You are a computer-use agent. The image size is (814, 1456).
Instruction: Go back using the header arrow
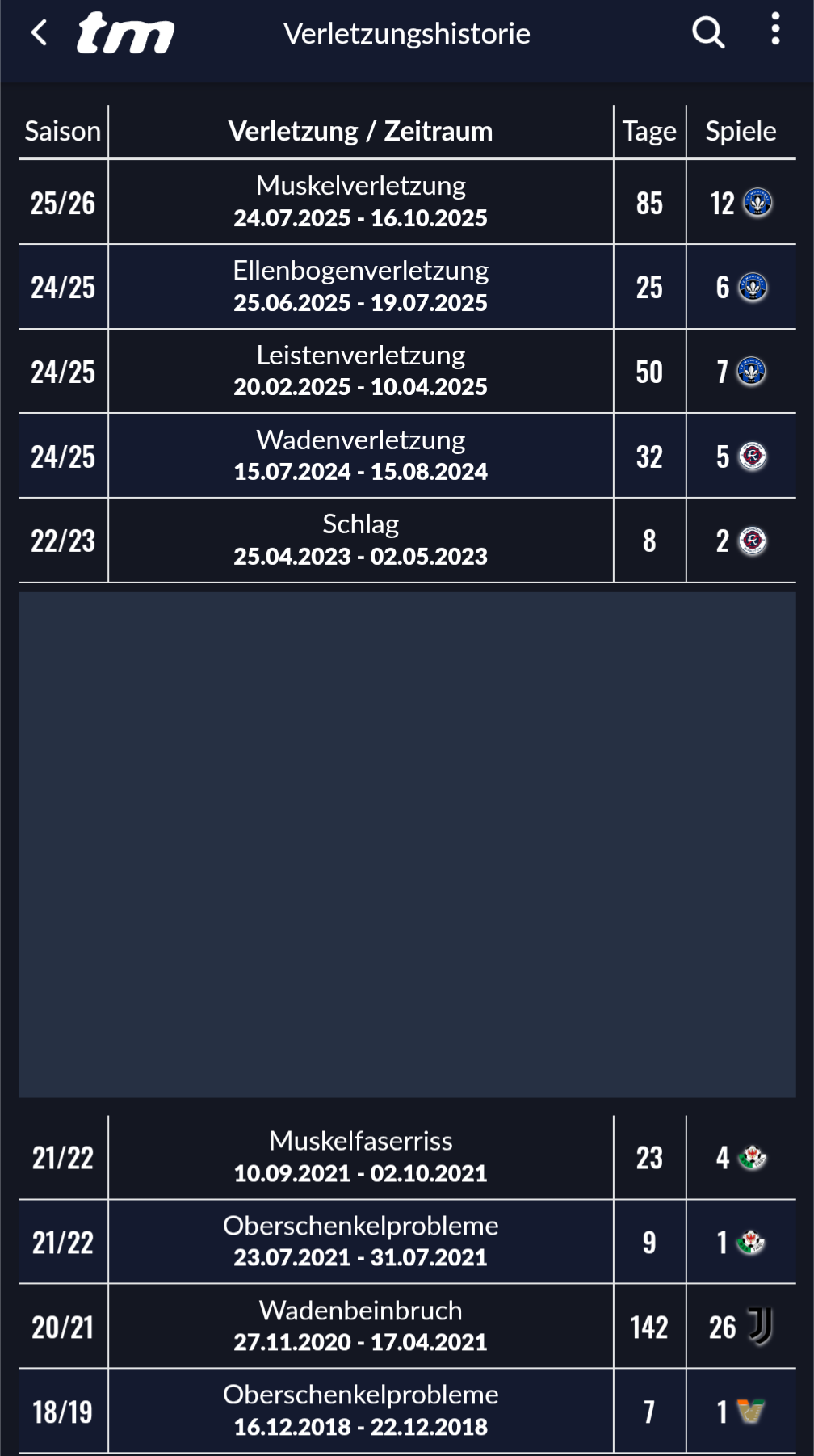click(x=39, y=33)
